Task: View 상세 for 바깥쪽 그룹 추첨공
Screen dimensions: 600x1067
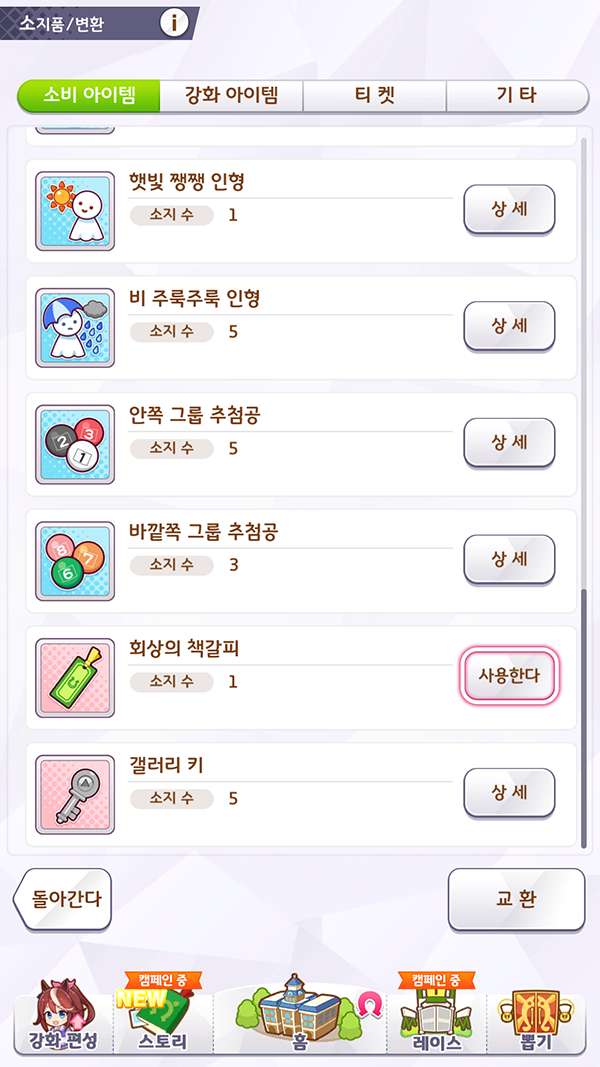Action: click(x=509, y=559)
